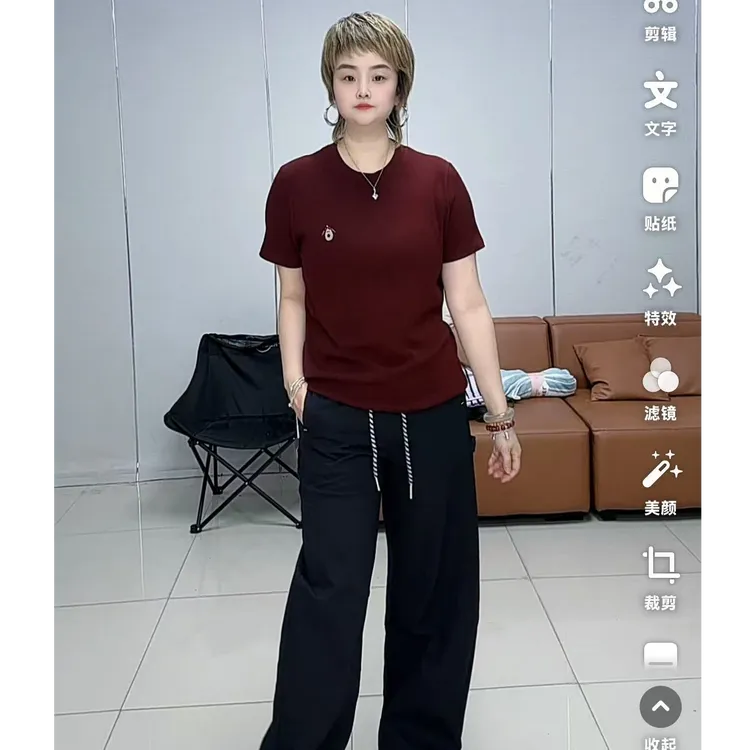Open 美颜 beauty settings
The width and height of the screenshot is (750, 750).
click(x=662, y=483)
